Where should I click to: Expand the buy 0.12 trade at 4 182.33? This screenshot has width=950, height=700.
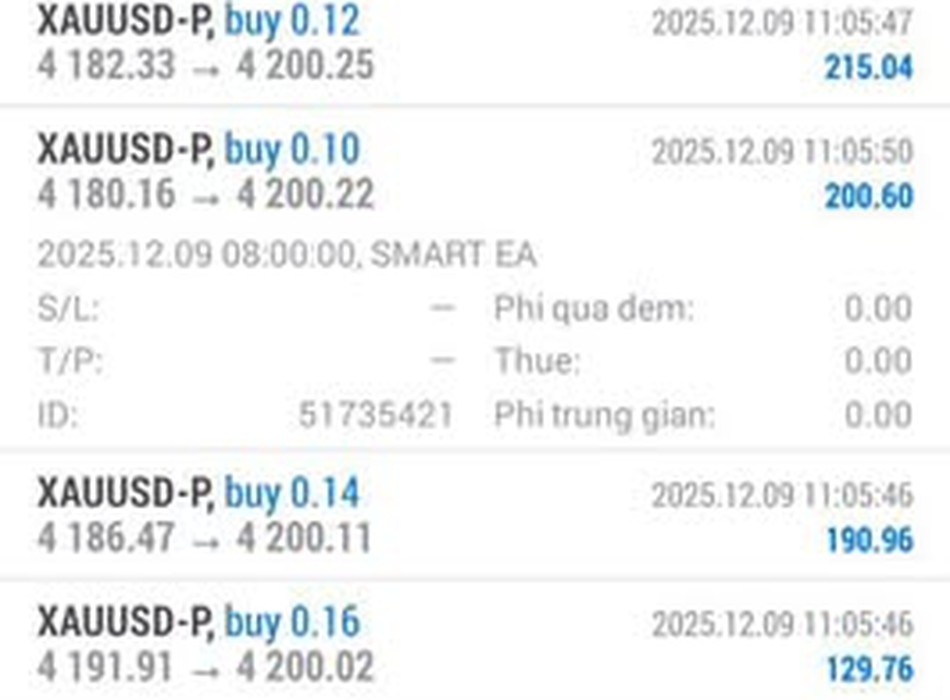[x=474, y=45]
